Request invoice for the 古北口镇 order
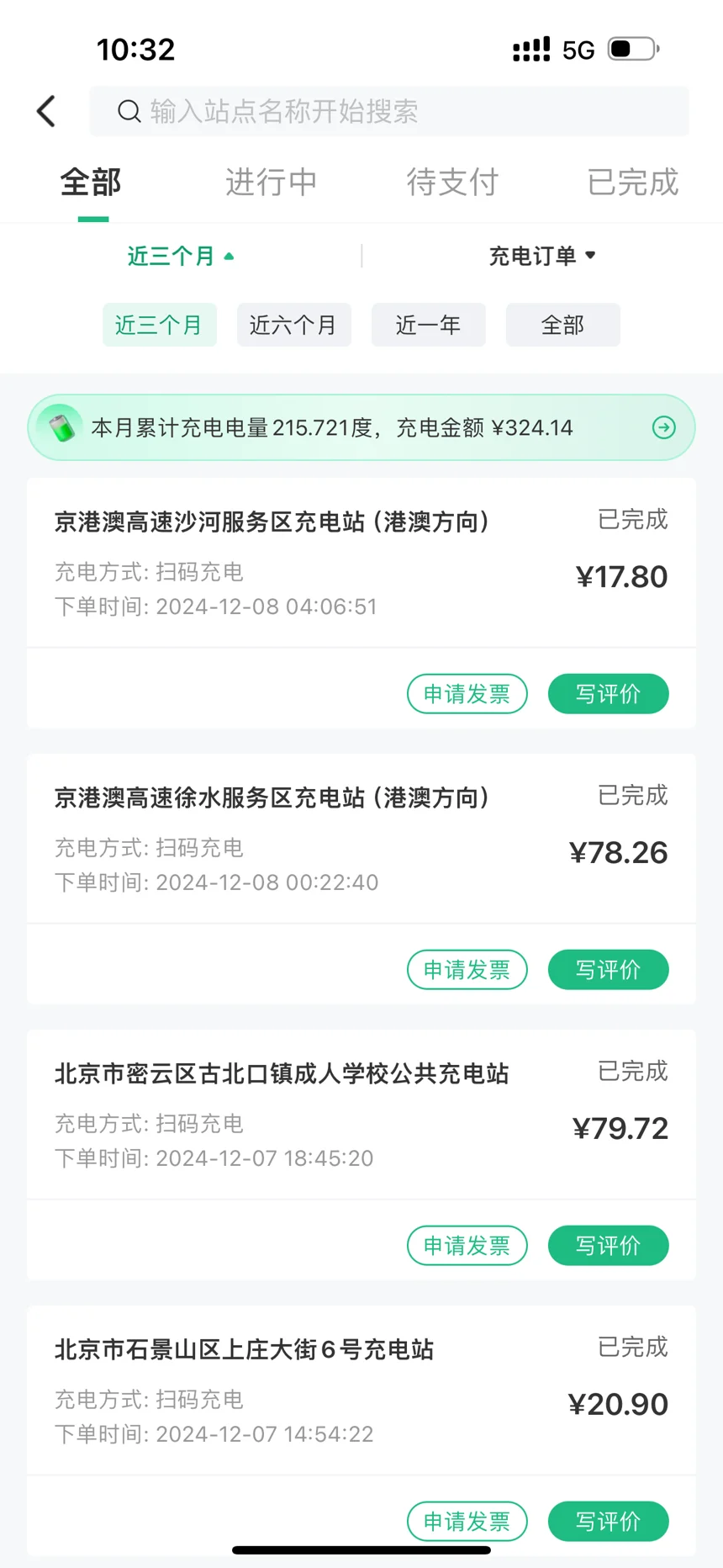Image resolution: width=723 pixels, height=1568 pixels. click(x=467, y=1246)
